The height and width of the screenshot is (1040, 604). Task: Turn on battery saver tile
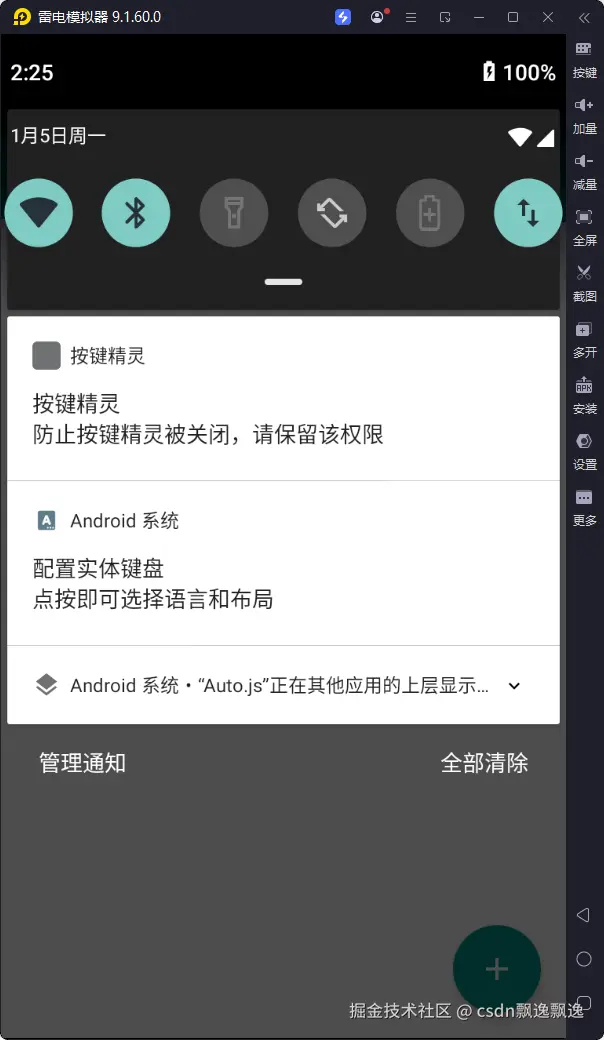pos(429,213)
